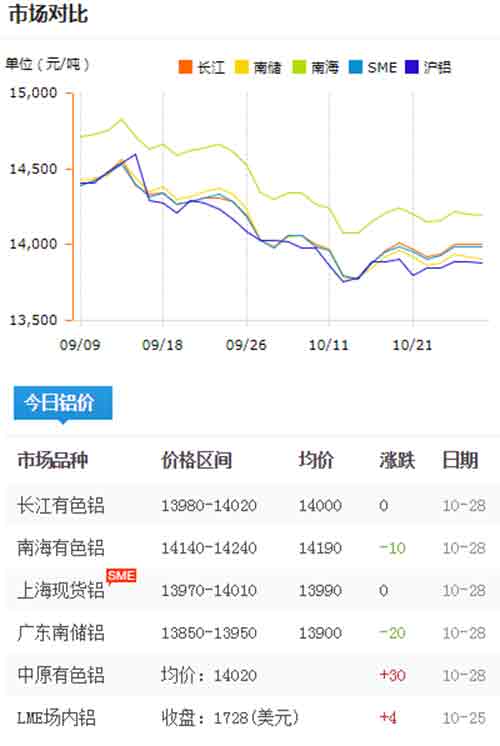Toggle the 长江 series in the chart legend
The image size is (500, 746).
tap(201, 67)
